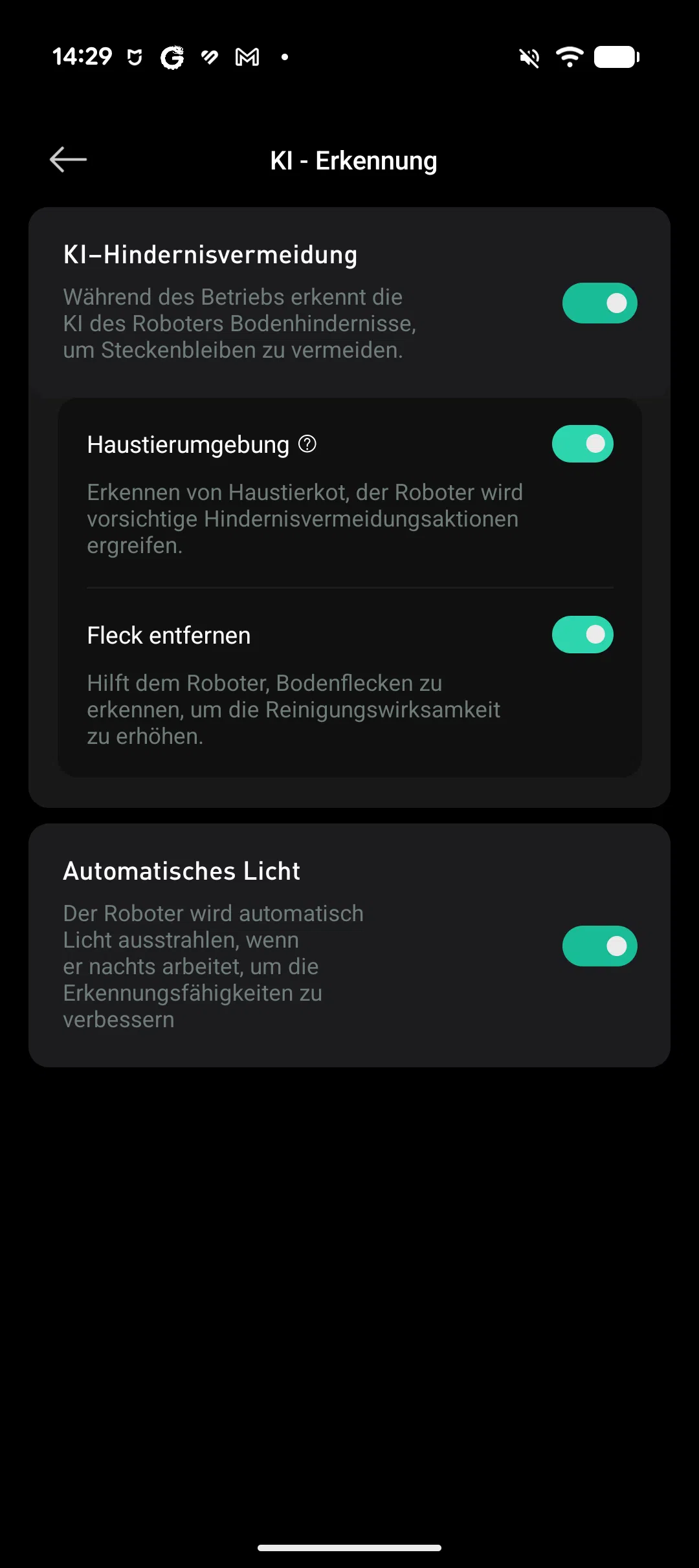The image size is (699, 1568).
Task: Go back from KI - Erkennung
Action: 68,160
